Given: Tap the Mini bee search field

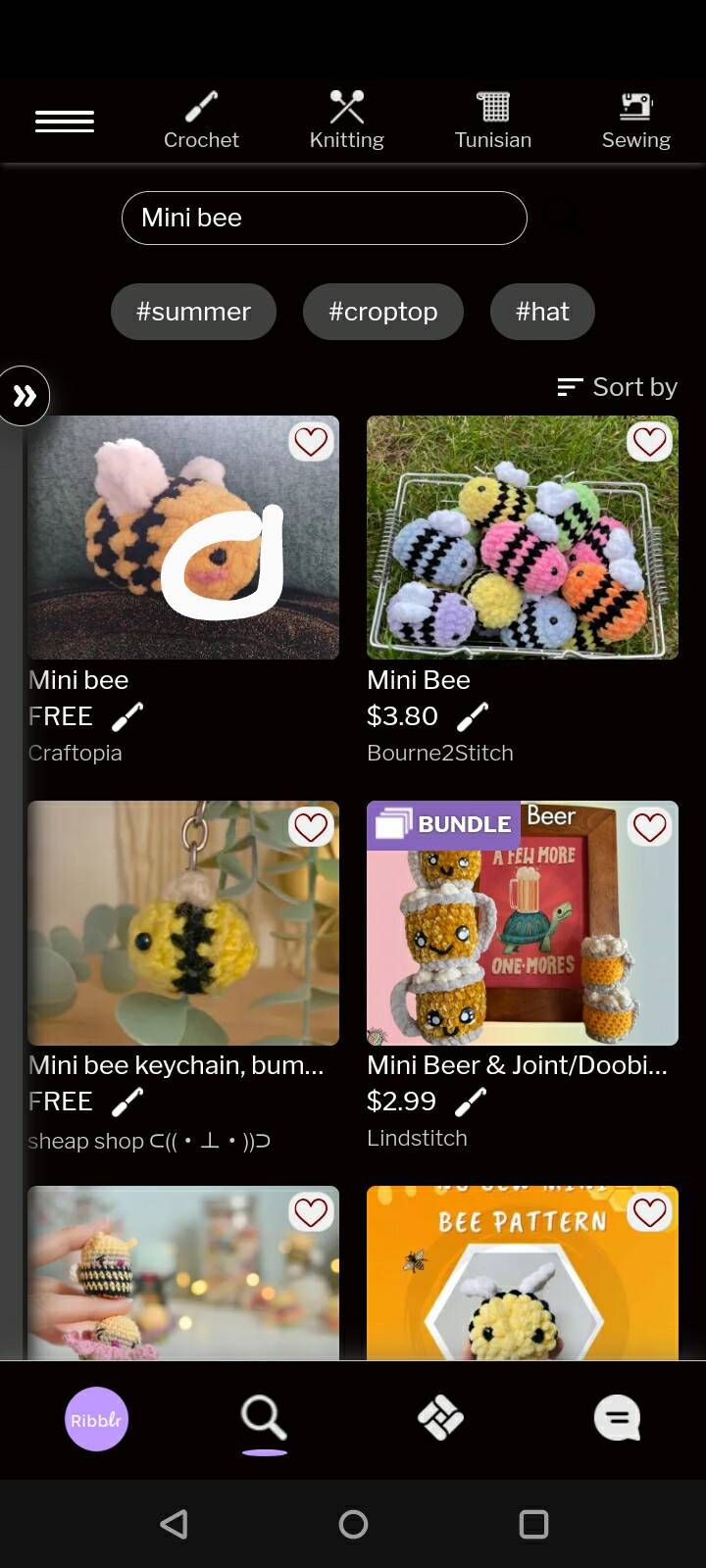Looking at the screenshot, I should [325, 218].
